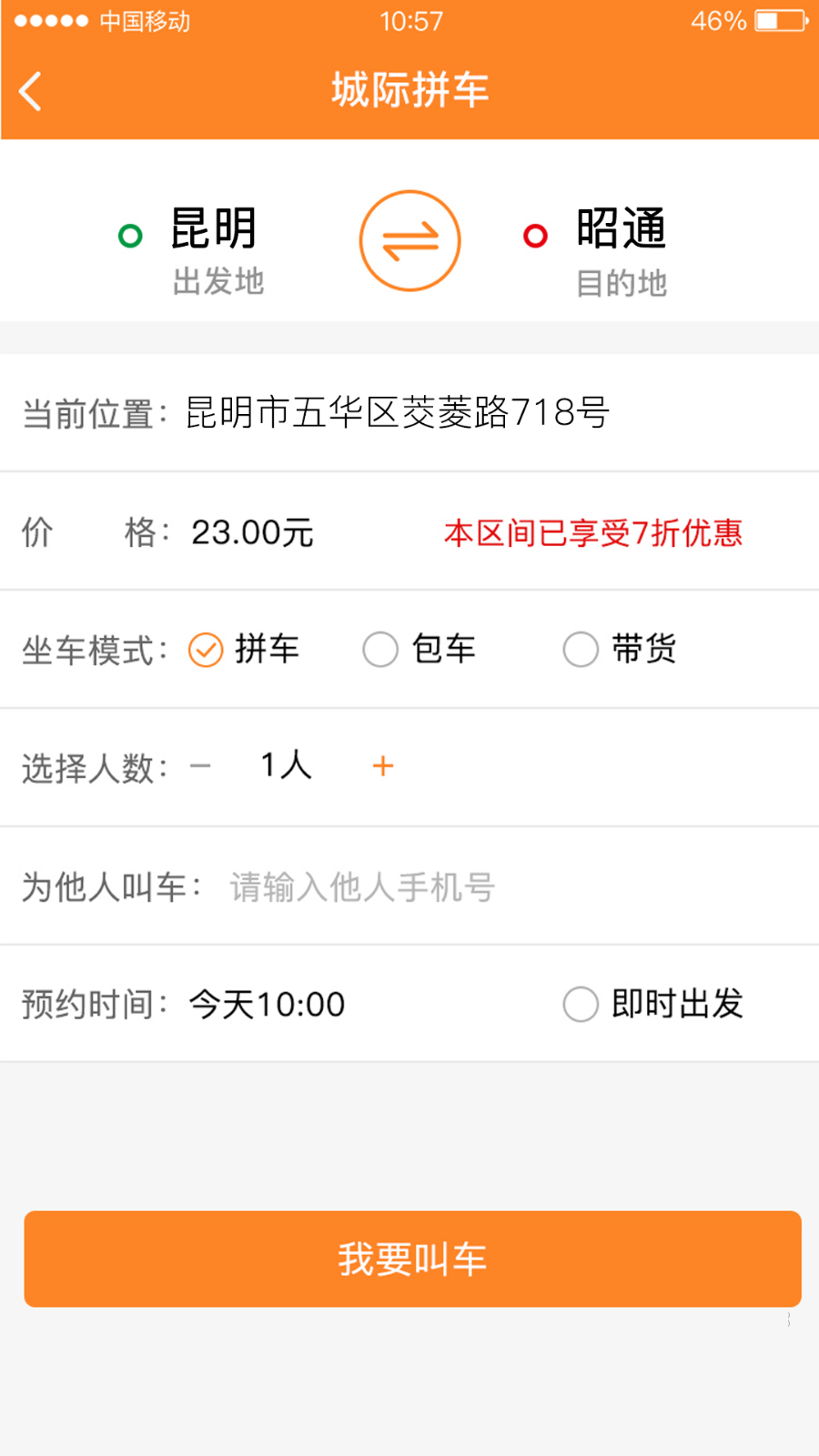
Task: Edit current location 昆明市五华区茭菱路718号
Action: coord(397,412)
